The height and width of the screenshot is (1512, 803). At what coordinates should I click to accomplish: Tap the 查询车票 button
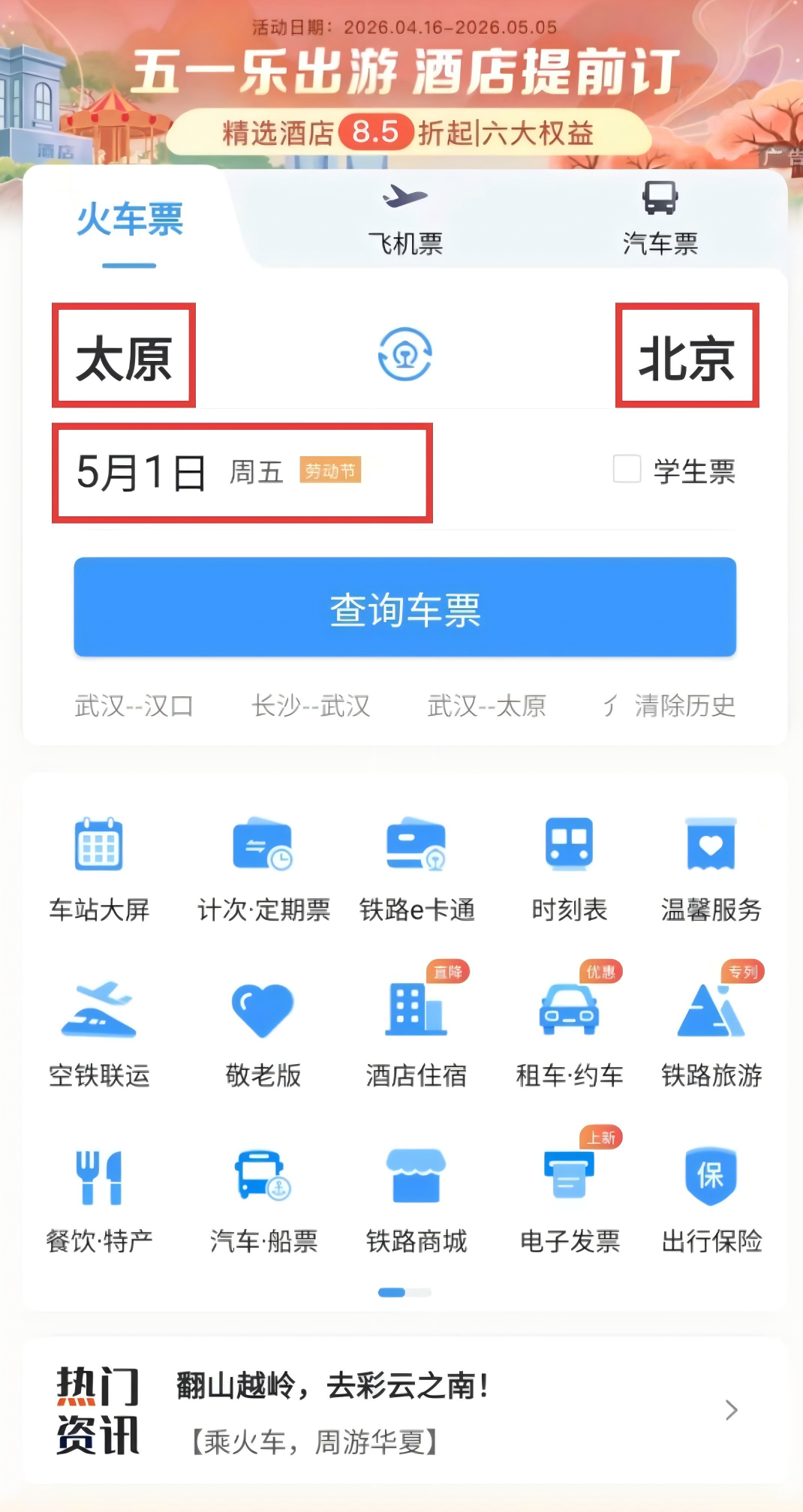point(405,608)
